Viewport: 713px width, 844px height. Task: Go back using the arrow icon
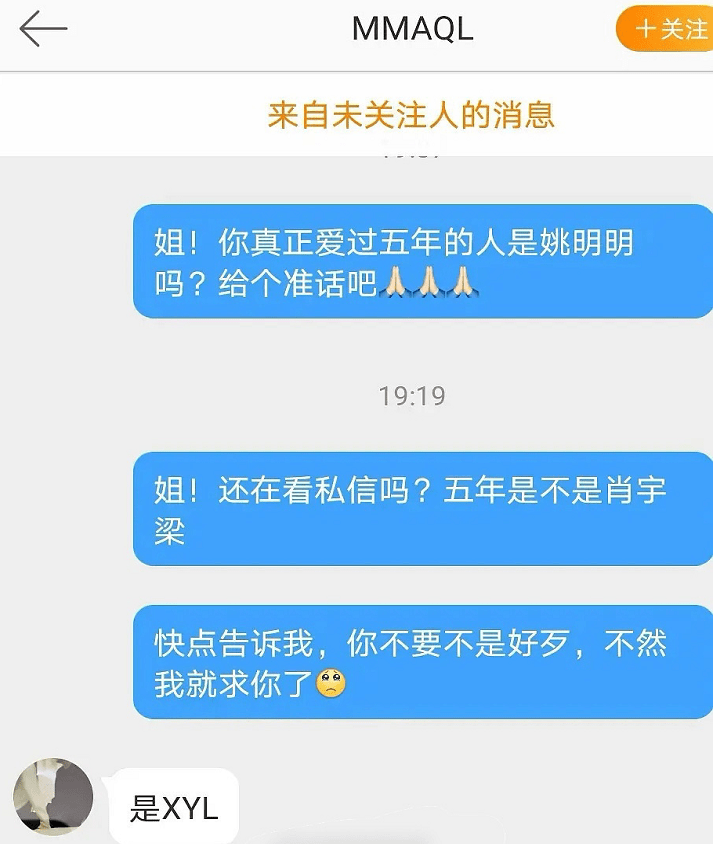pos(43,29)
